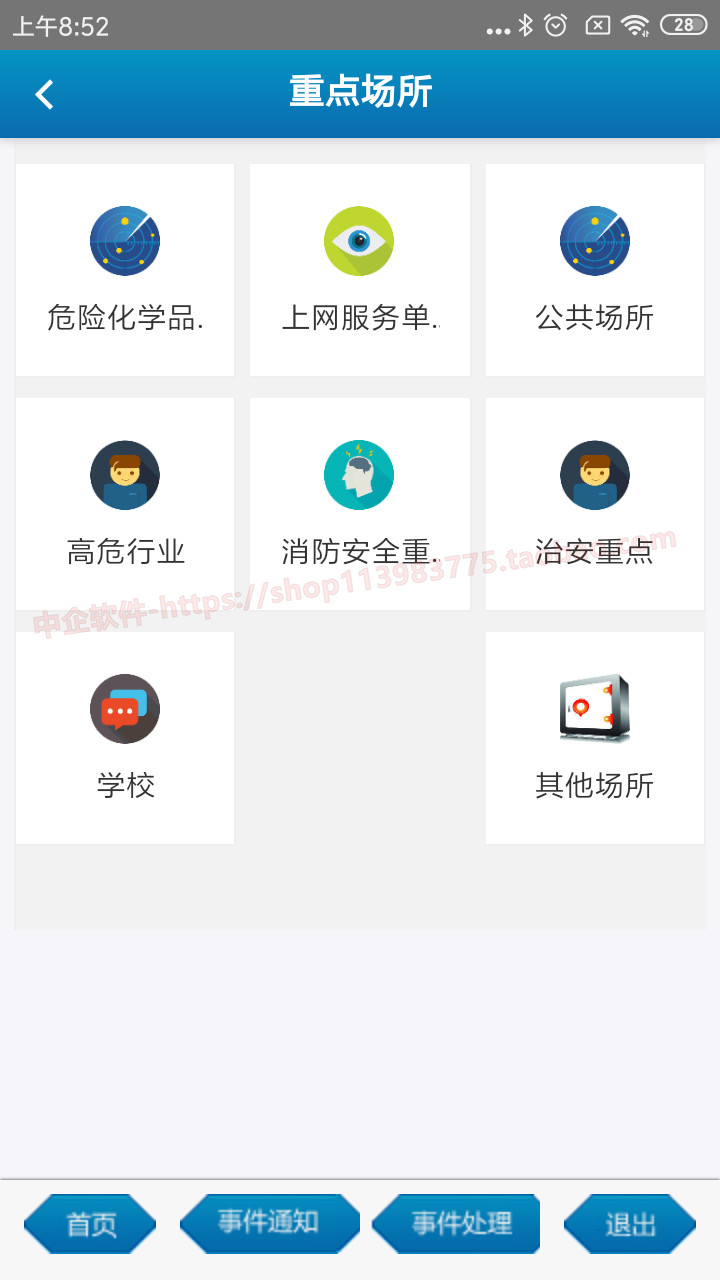
Task: Go to 首页 from the bottom bar
Action: (x=90, y=1224)
